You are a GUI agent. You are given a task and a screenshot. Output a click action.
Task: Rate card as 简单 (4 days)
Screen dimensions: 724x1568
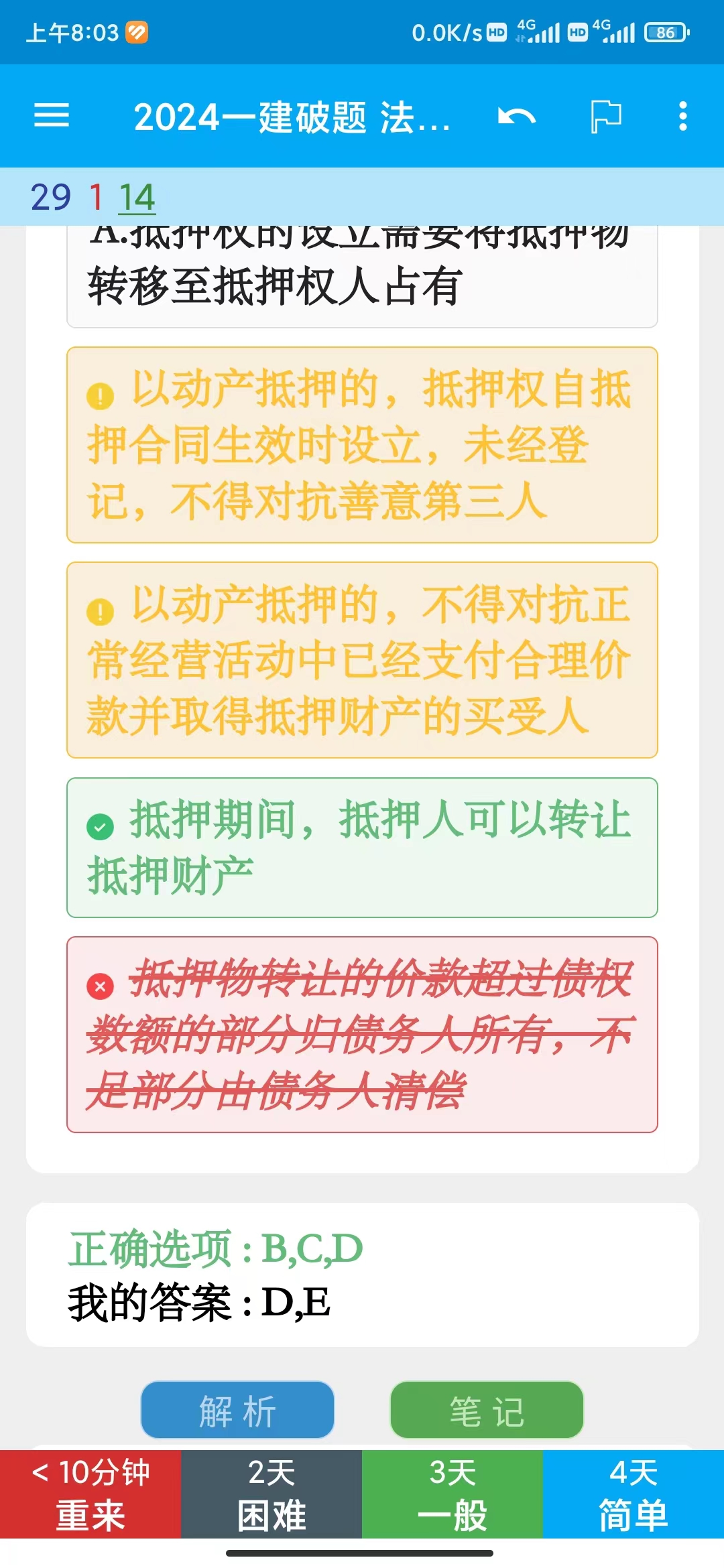coord(633,1494)
